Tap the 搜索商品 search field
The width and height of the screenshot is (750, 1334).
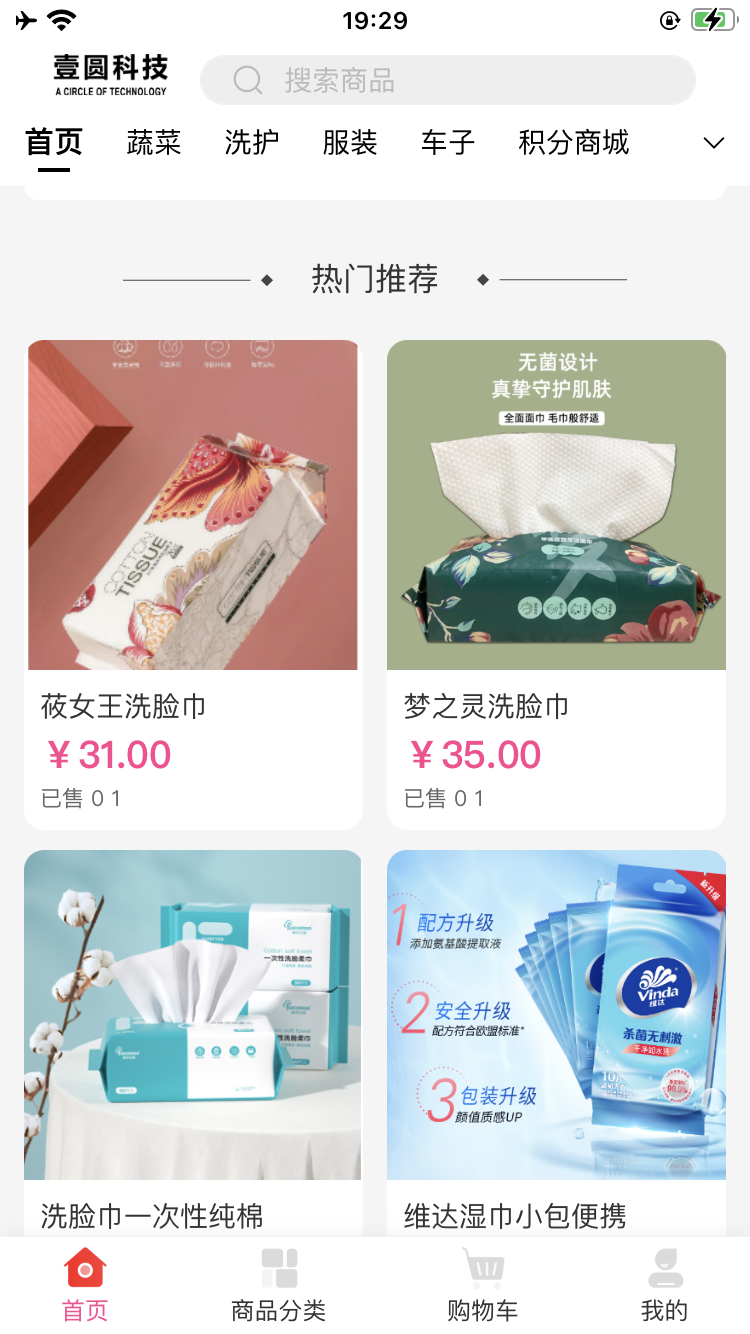(447, 80)
